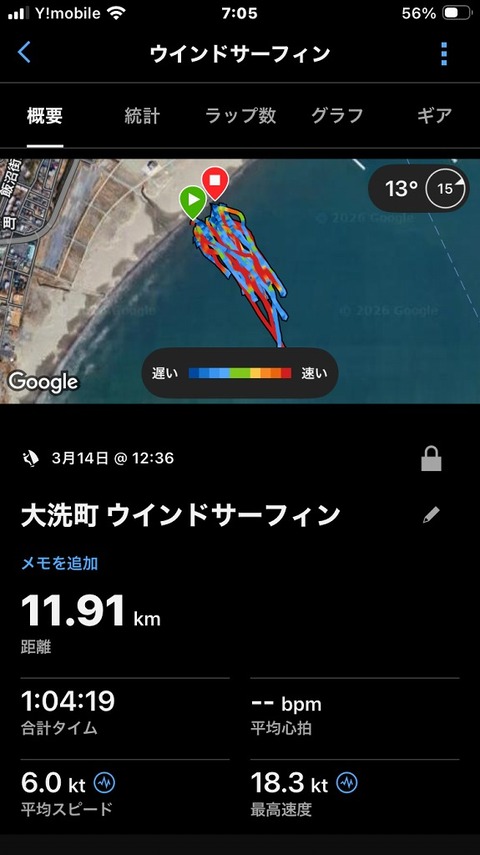Viewport: 480px width, 855px height.
Task: Select the 概要 tab
Action: coord(45,116)
